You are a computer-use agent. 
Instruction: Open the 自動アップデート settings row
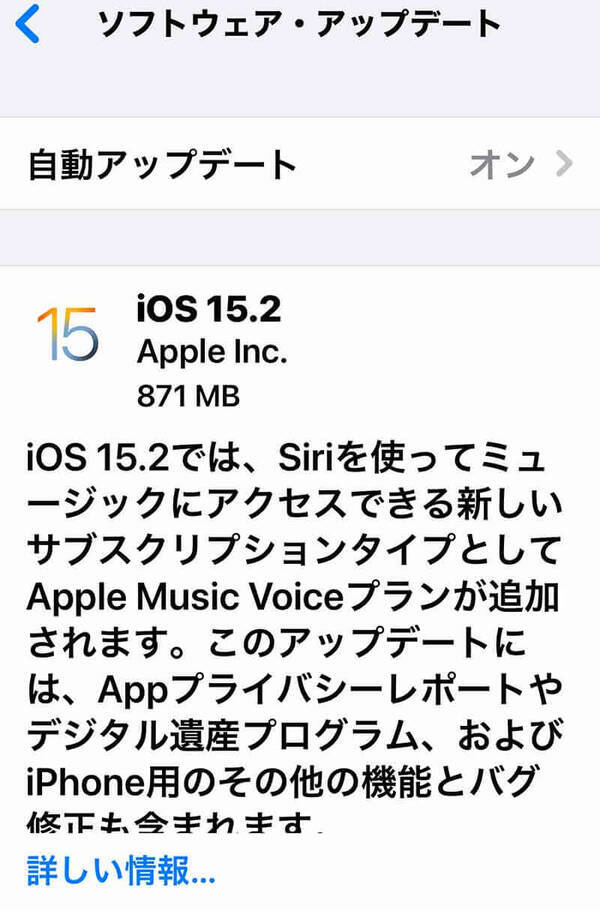coord(300,163)
